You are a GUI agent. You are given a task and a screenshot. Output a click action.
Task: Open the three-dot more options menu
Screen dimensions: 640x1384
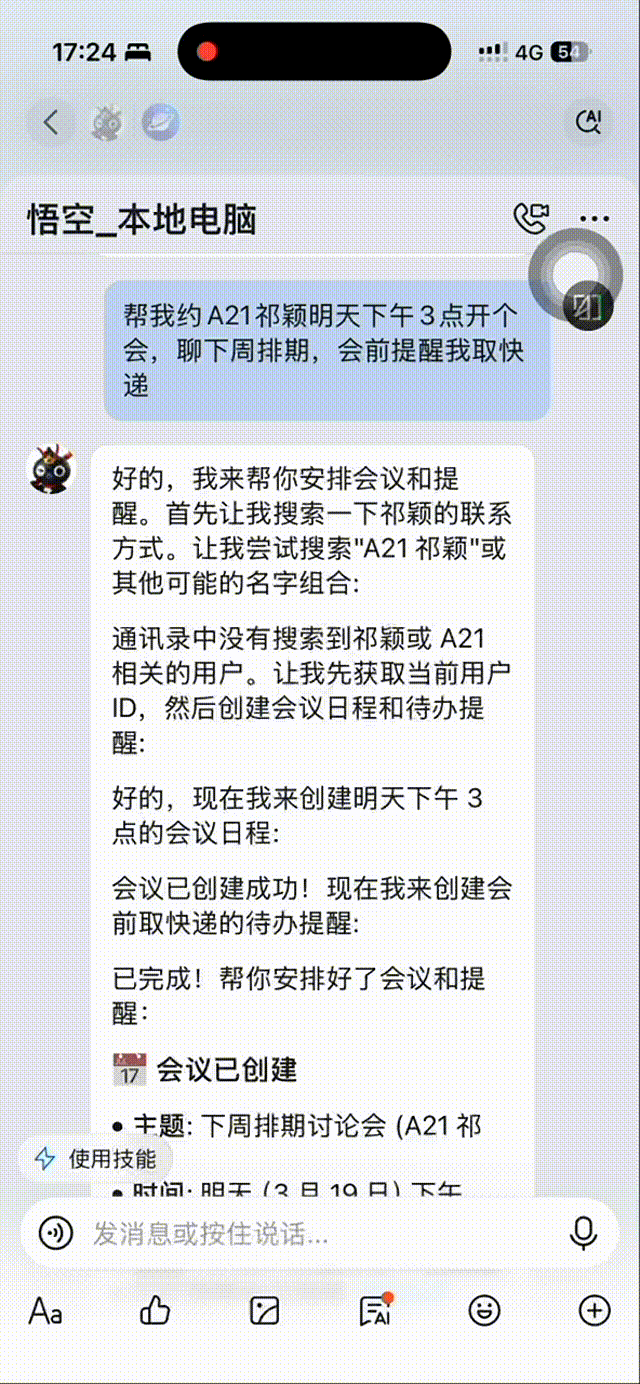595,218
